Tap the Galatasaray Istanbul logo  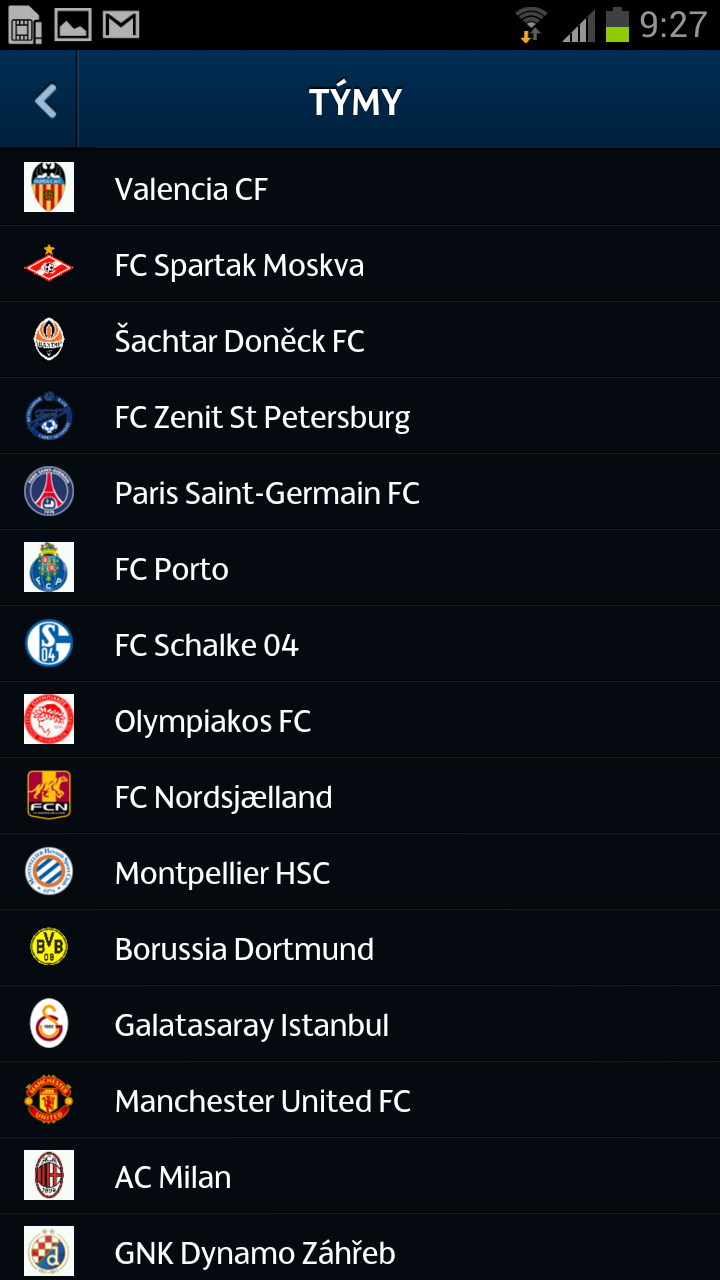48,1024
